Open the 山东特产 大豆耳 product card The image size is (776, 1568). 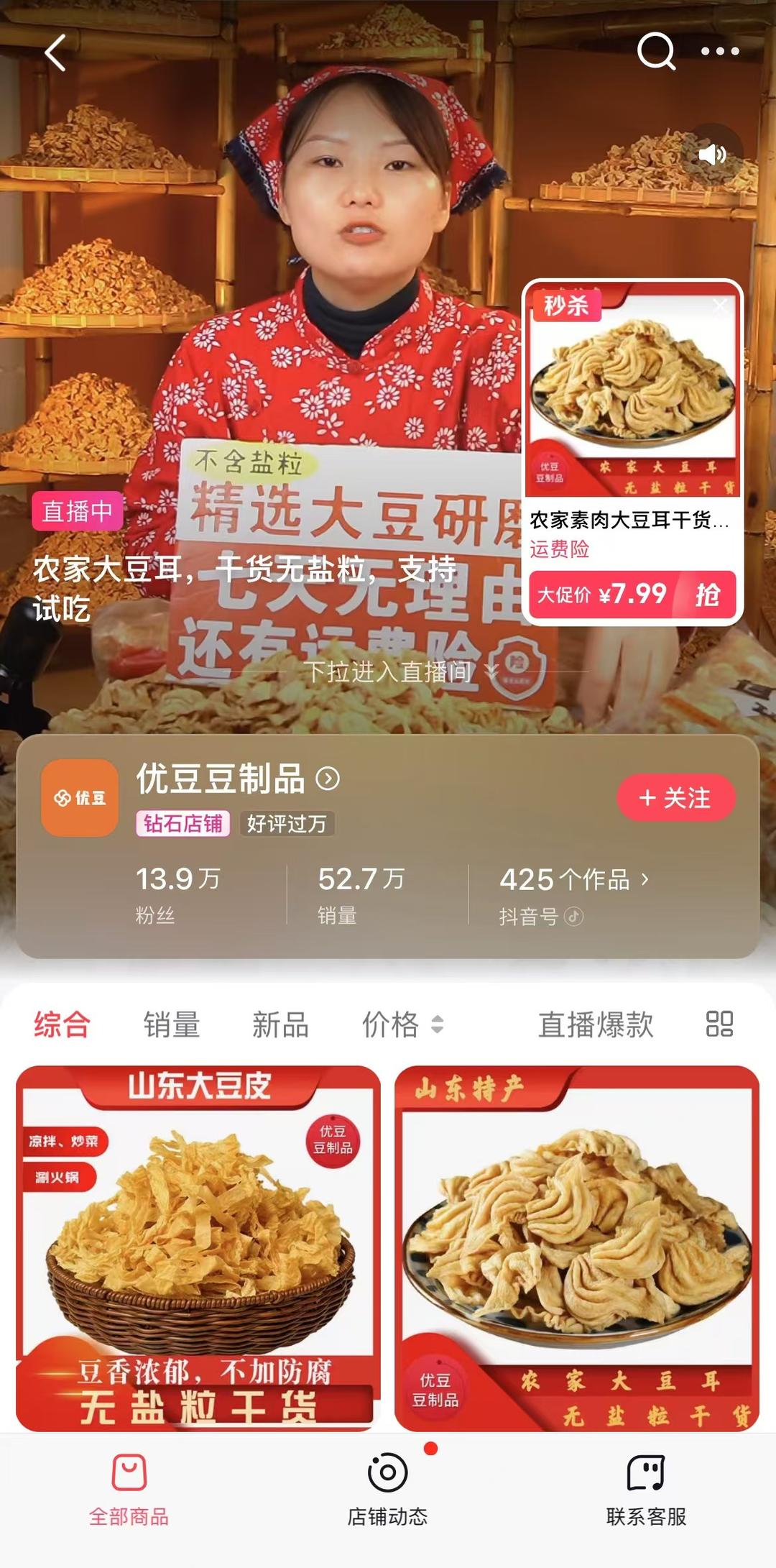(x=576, y=1247)
